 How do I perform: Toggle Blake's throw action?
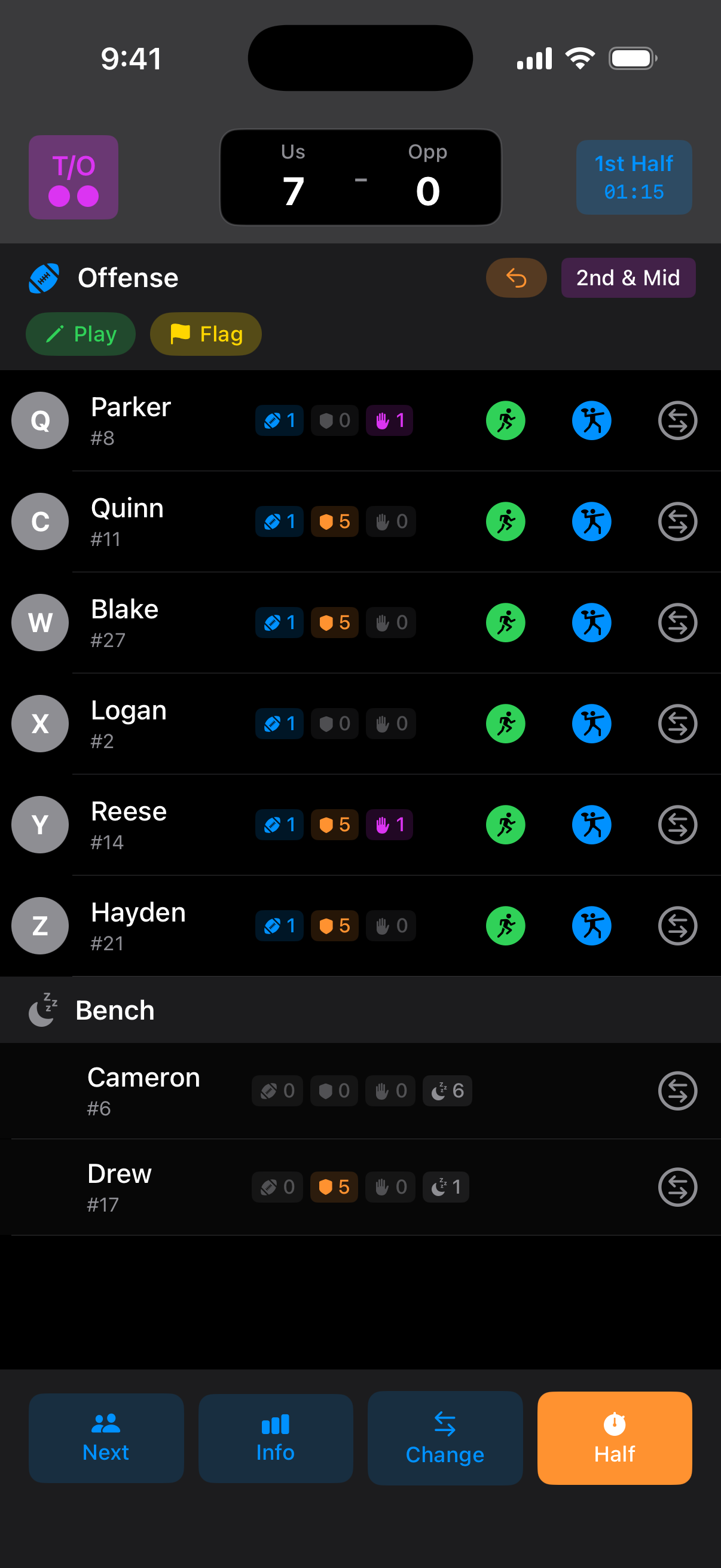click(591, 622)
